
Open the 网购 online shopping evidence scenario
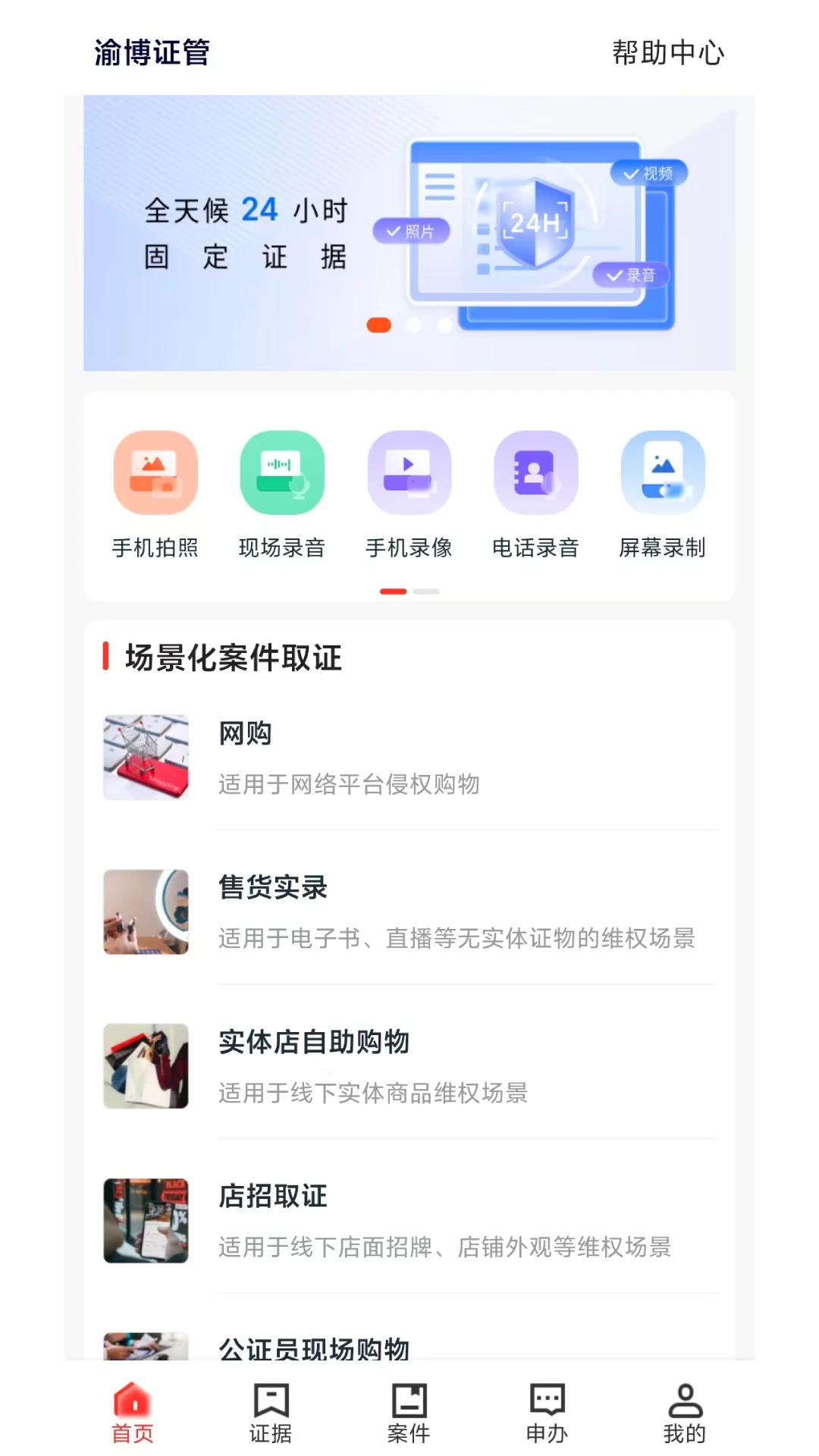(409, 756)
